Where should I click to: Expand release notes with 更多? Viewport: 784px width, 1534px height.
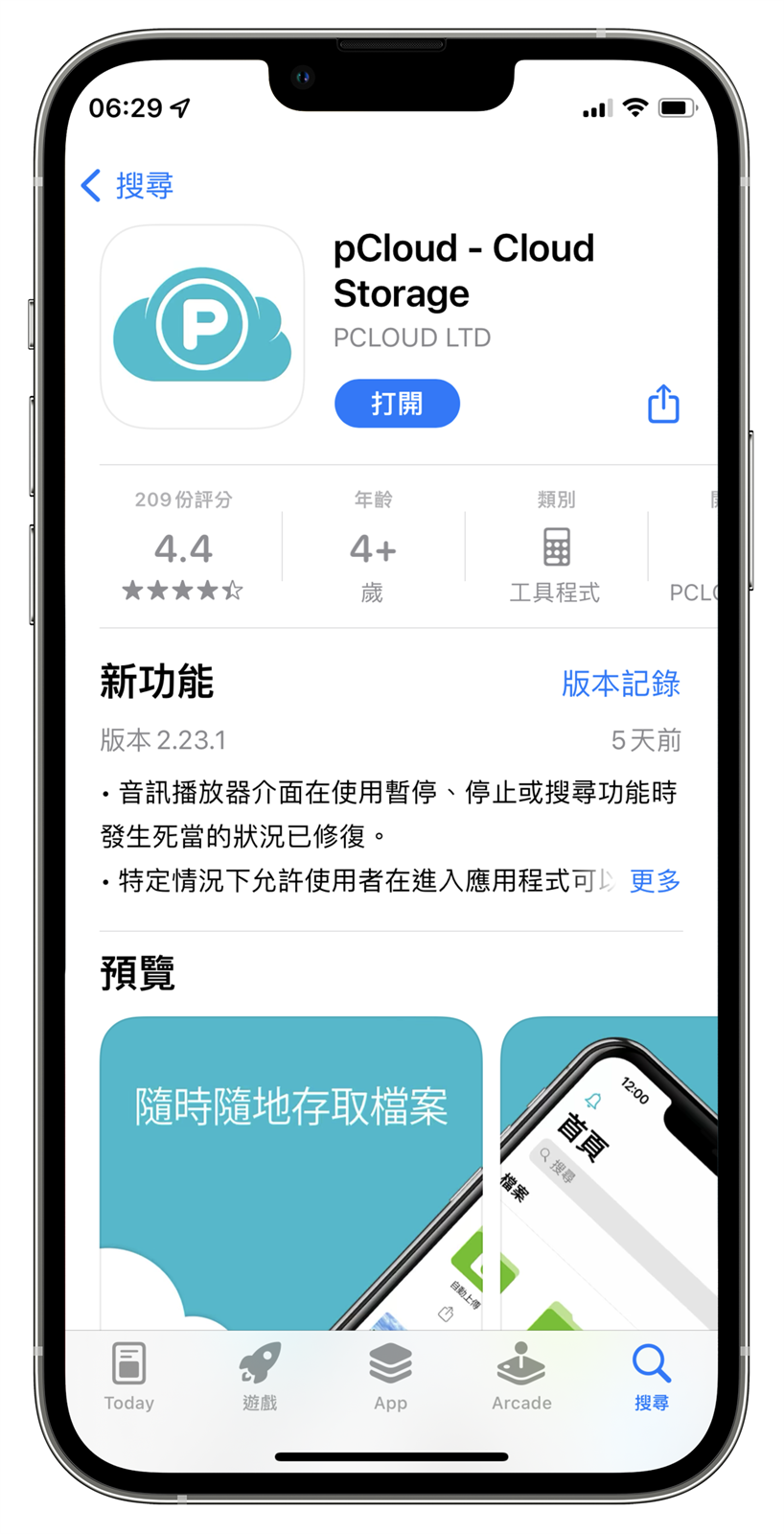pyautogui.click(x=655, y=880)
